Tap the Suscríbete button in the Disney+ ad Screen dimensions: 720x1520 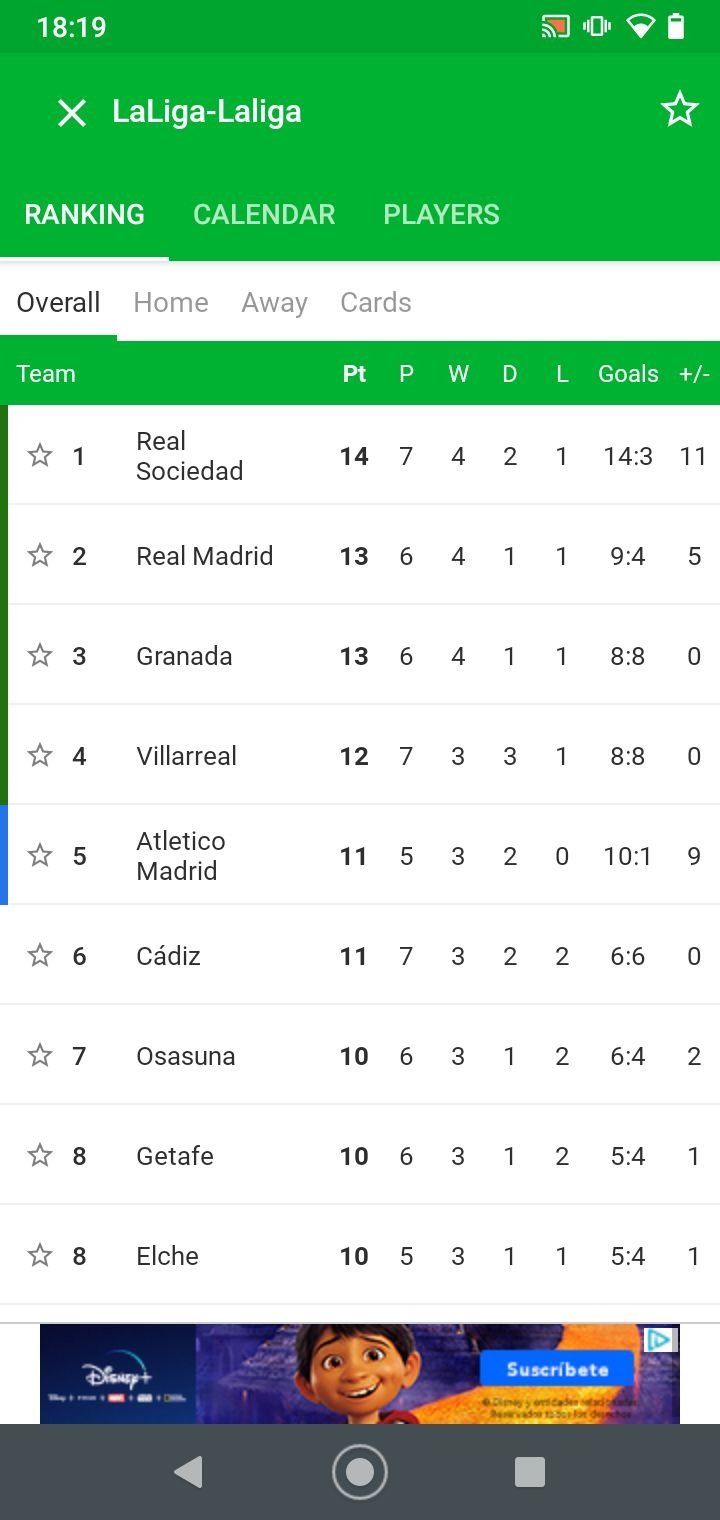pyautogui.click(x=557, y=1369)
